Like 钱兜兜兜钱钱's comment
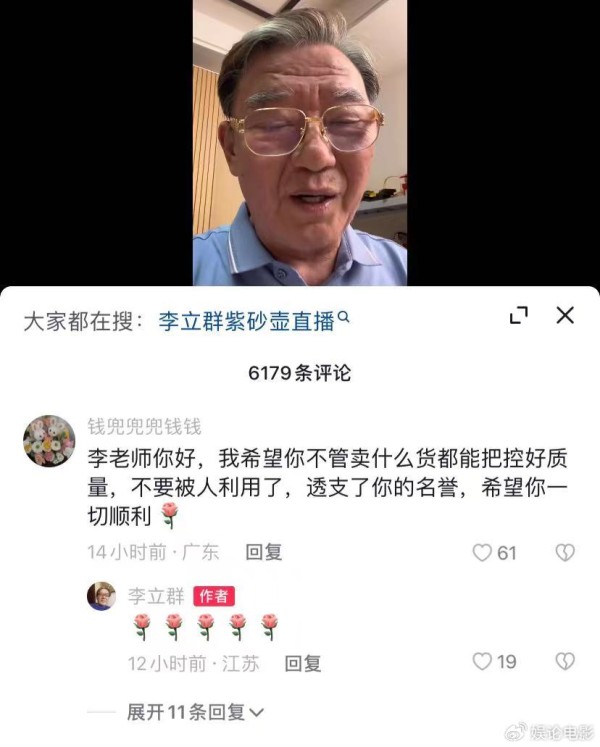The width and height of the screenshot is (600, 747). point(483,552)
